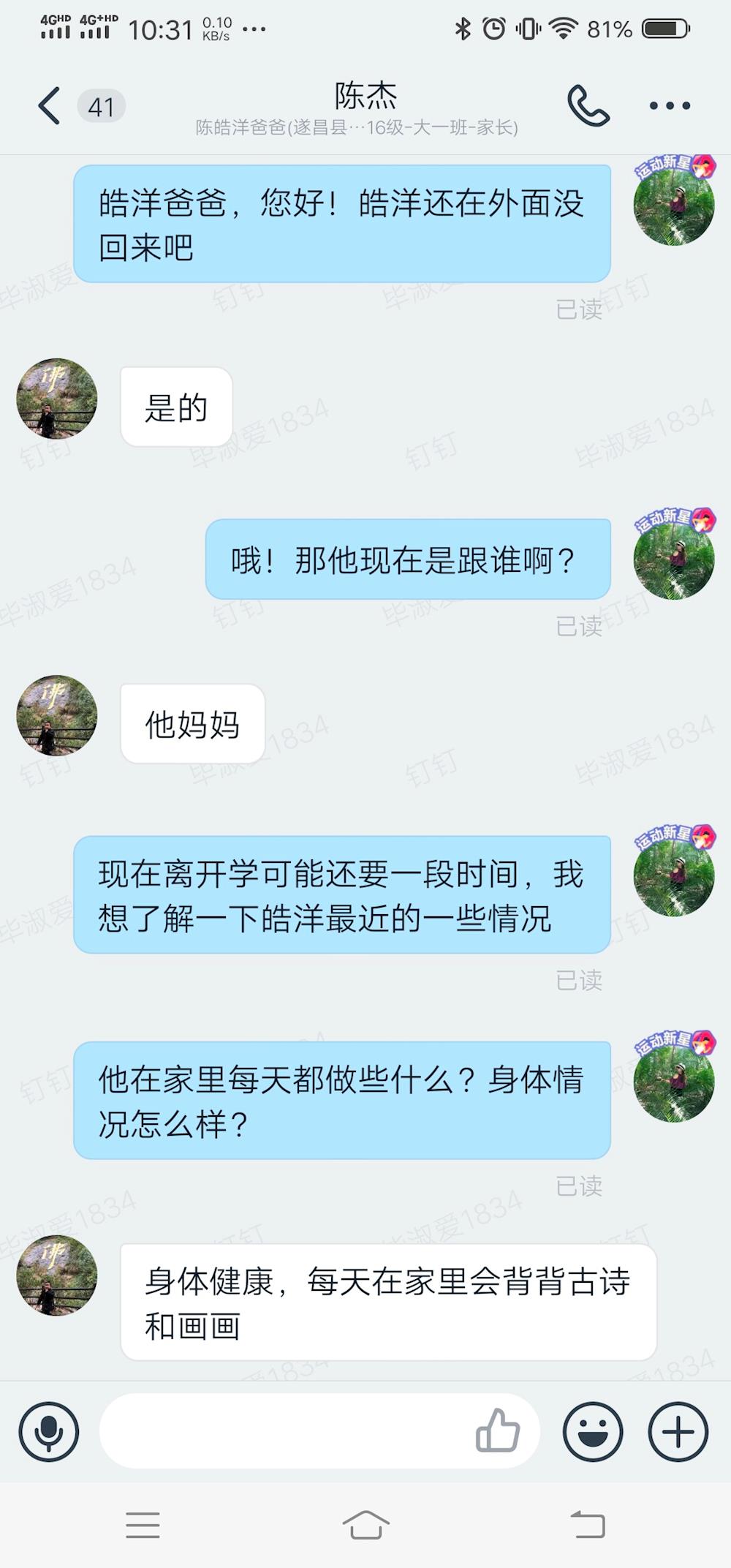Tap the system back button
The height and width of the screenshot is (1568, 731).
[588, 1526]
